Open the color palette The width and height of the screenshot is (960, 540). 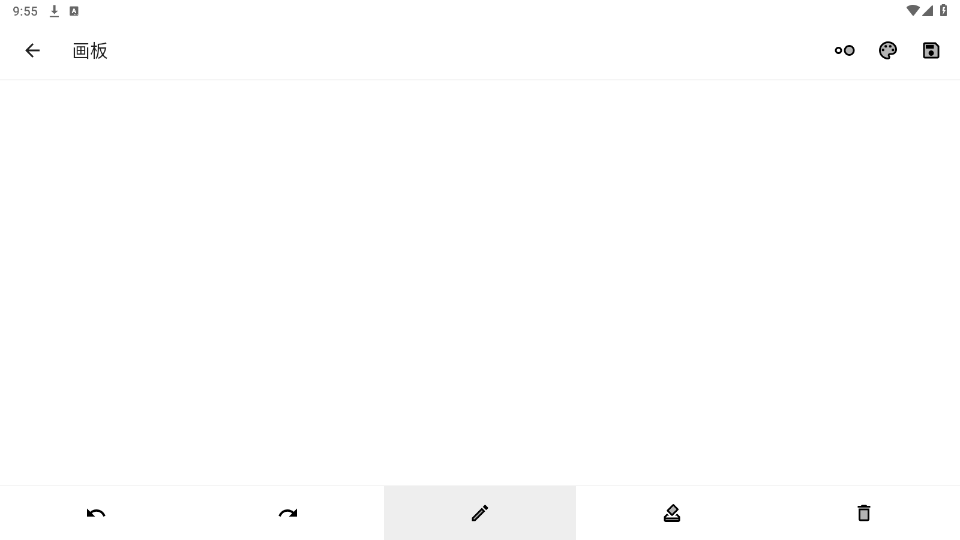(888, 51)
